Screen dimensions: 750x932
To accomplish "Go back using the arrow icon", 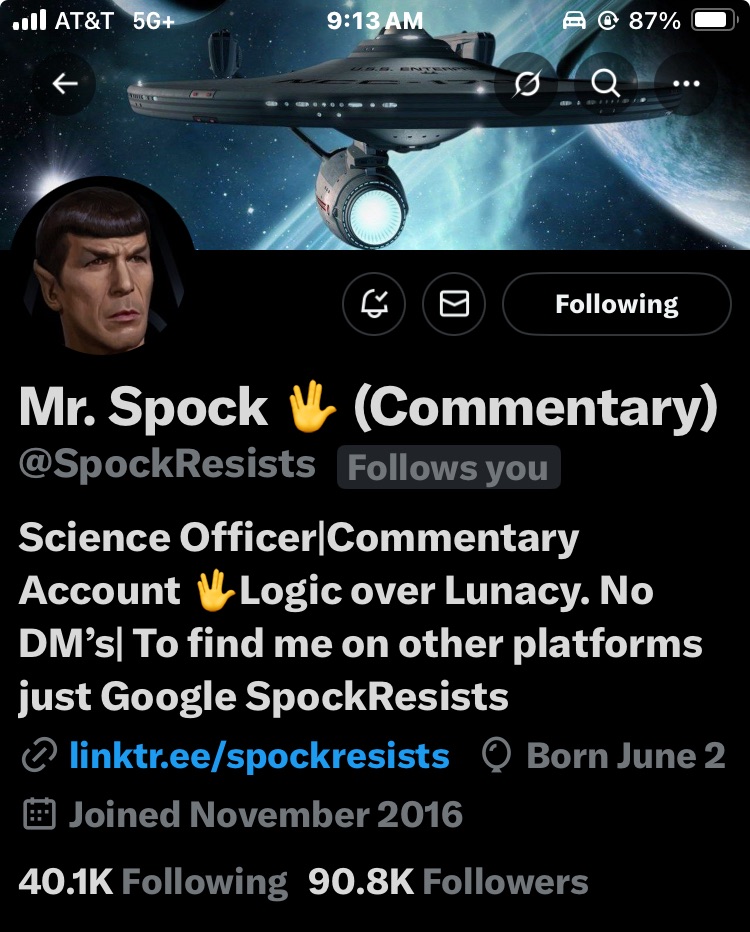I will (66, 84).
